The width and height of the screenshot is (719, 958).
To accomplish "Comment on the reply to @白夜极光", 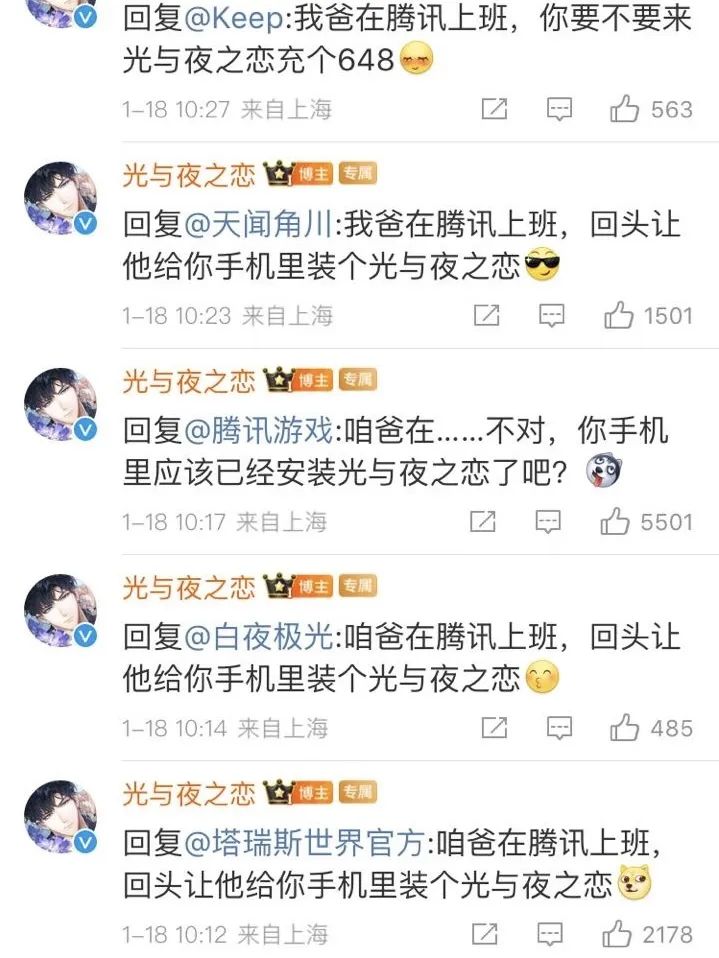I will point(560,727).
